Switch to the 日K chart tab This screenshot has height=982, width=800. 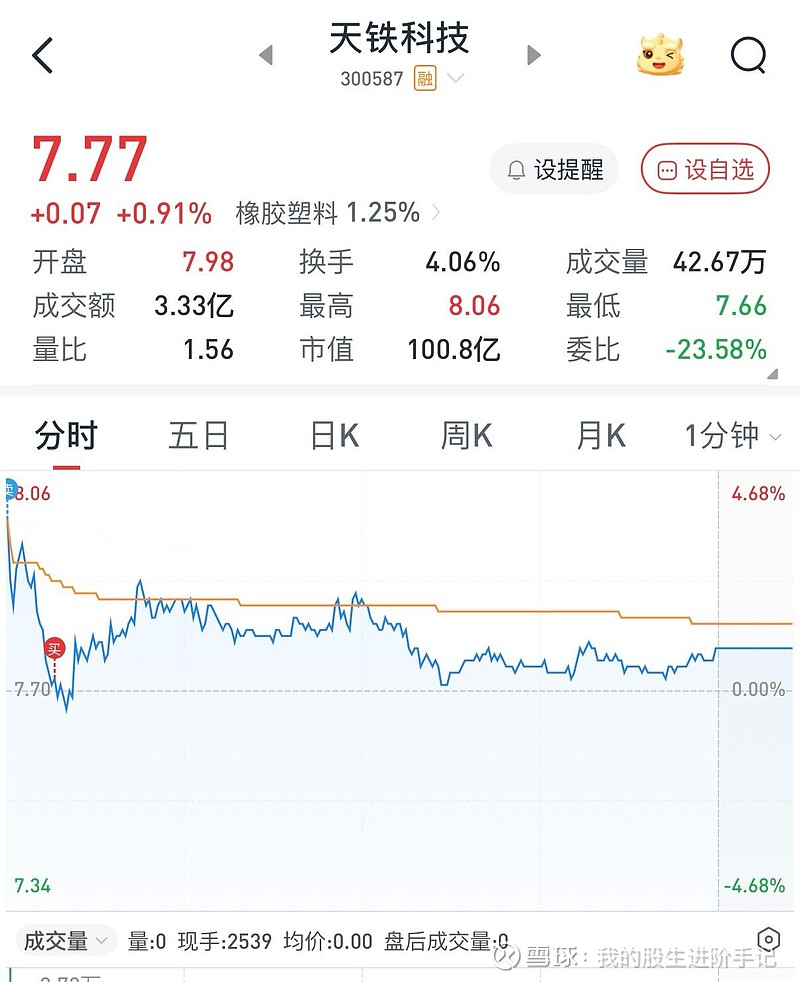[334, 436]
